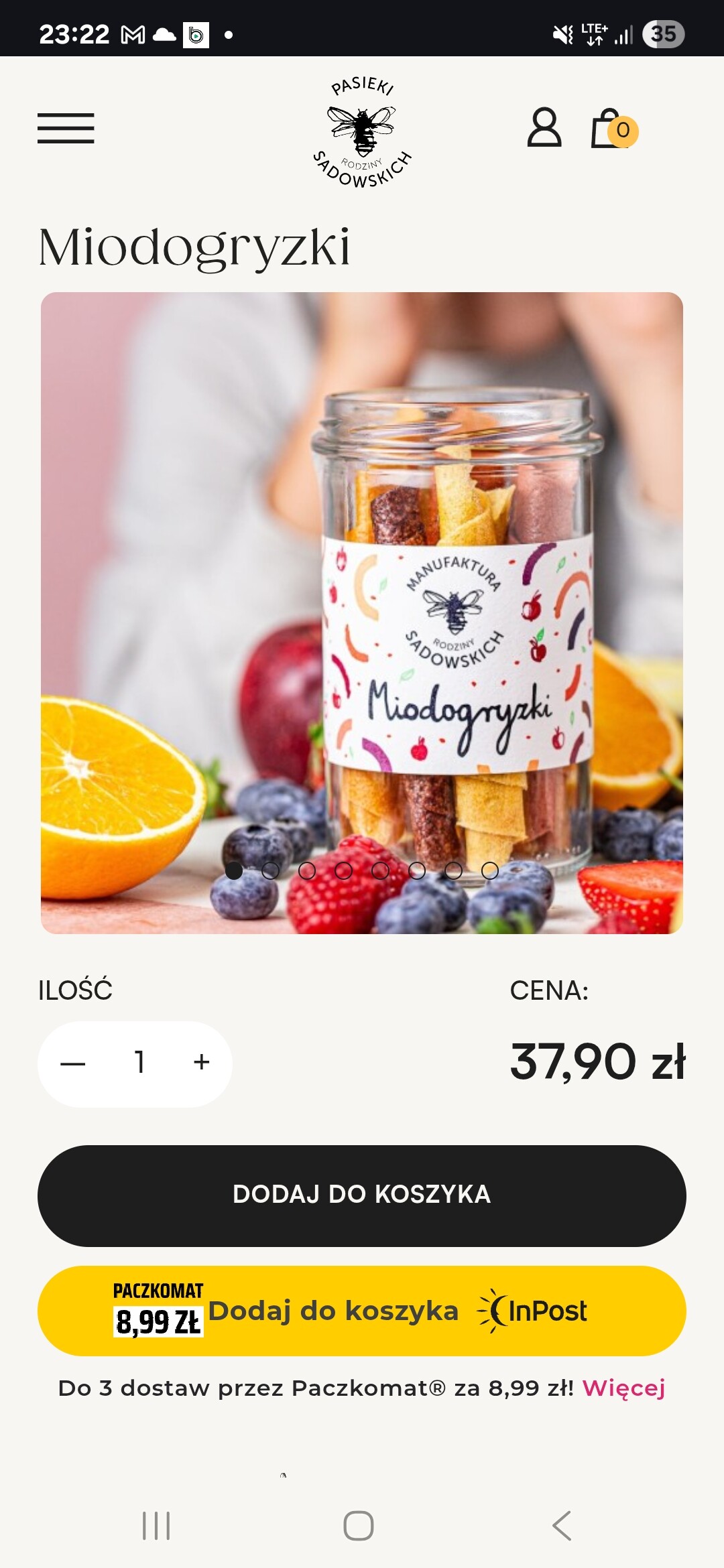Jump to the last image gallery dot
This screenshot has width=724, height=1568.
[490, 870]
